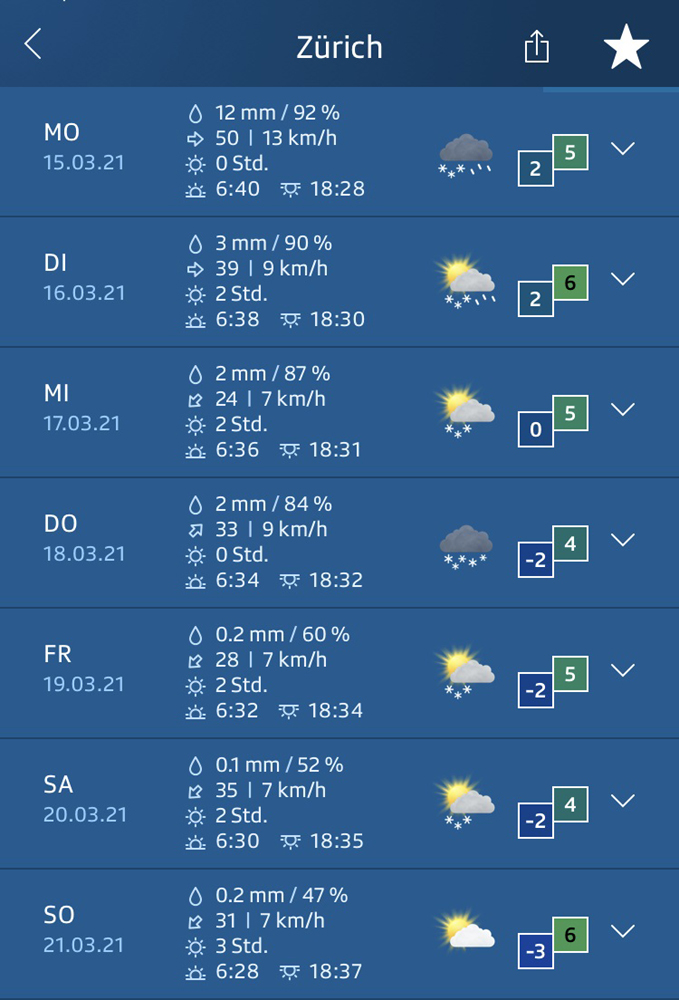Share the Zürich forecast
Viewport: 679px width, 1000px height.
click(x=537, y=46)
